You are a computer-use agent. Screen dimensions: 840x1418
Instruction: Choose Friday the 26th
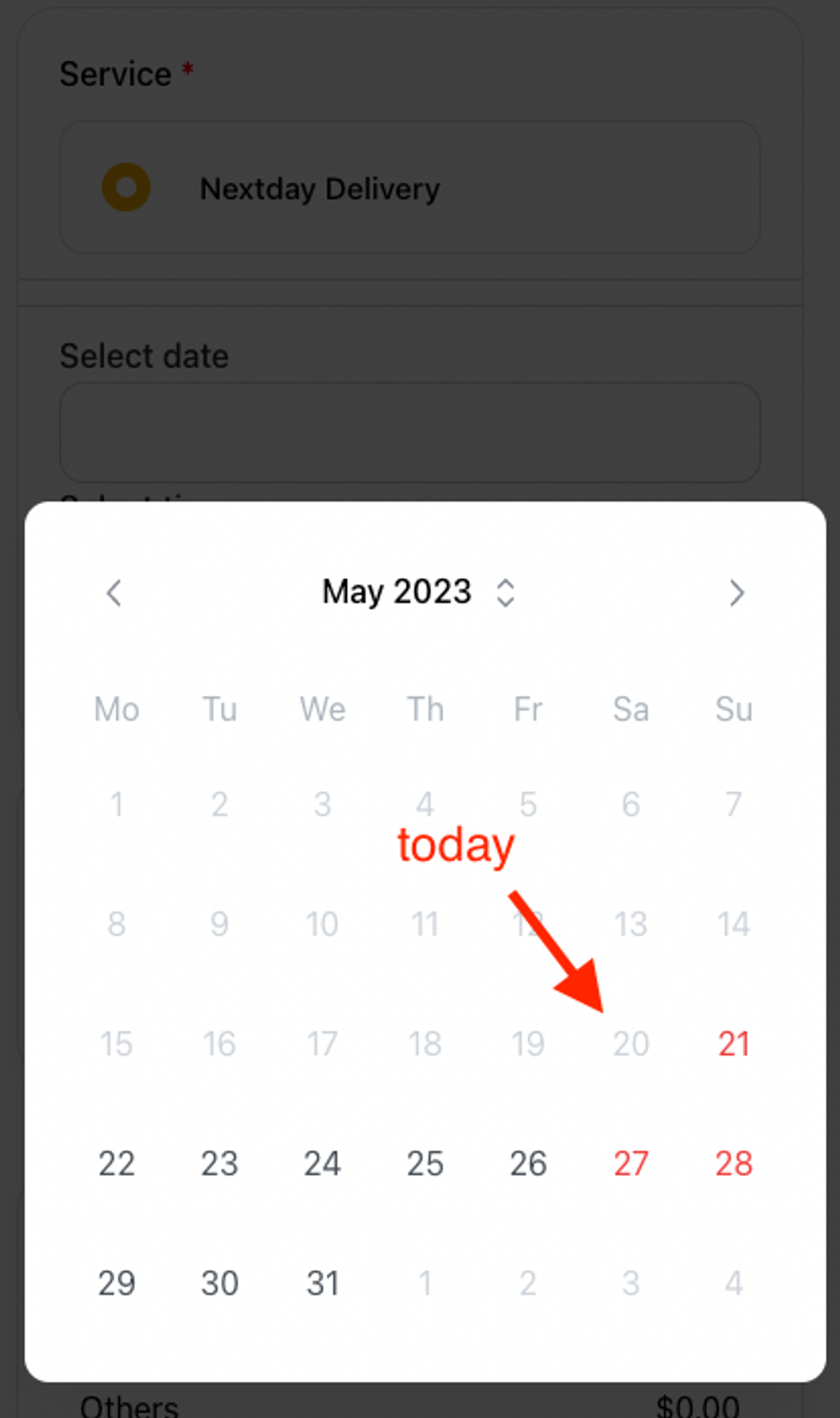[x=528, y=1164]
